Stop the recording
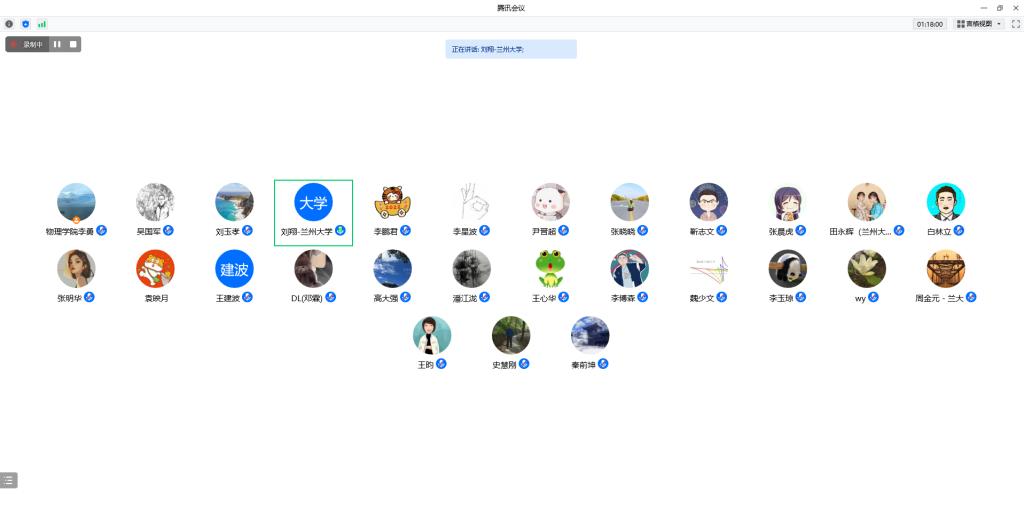 pos(73,44)
